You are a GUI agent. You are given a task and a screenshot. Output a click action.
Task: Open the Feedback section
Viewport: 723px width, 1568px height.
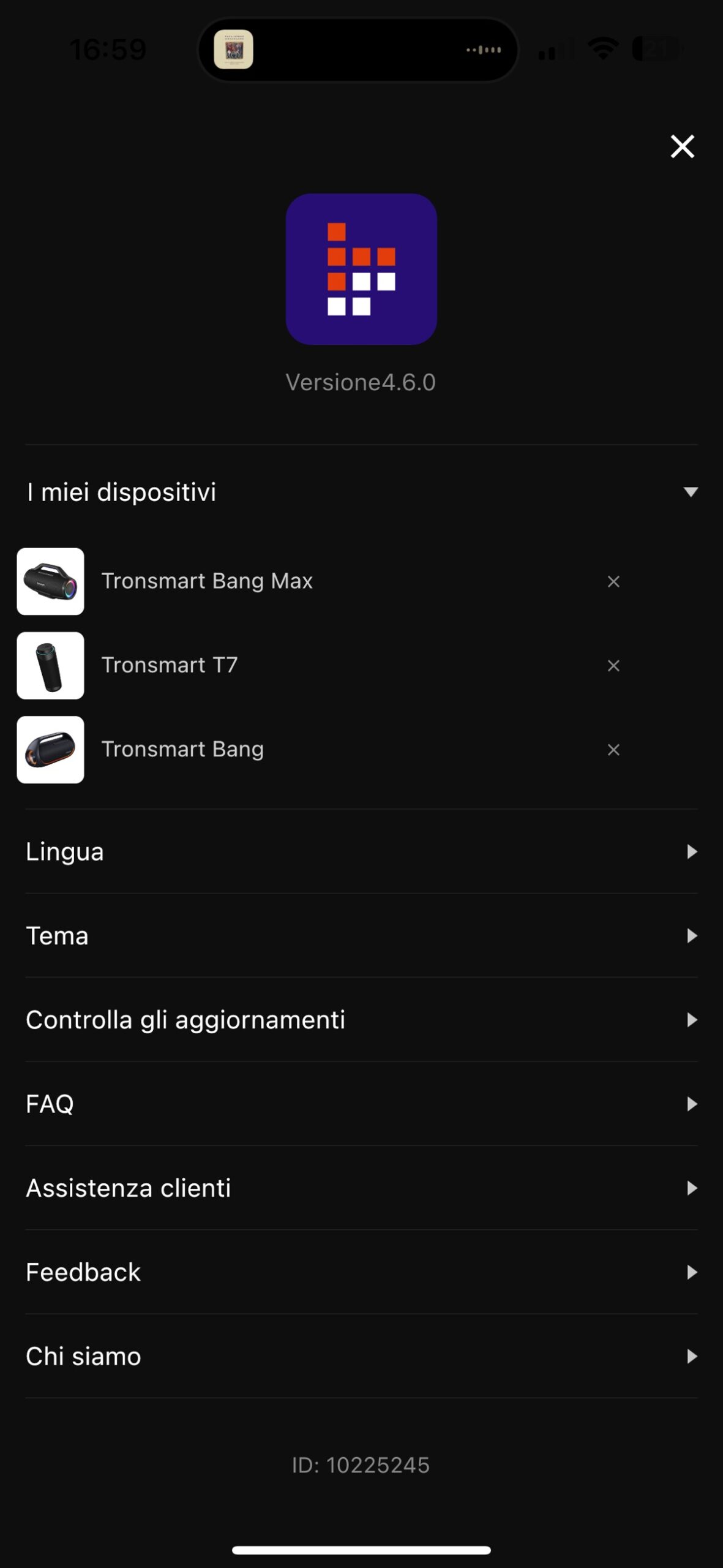361,1272
